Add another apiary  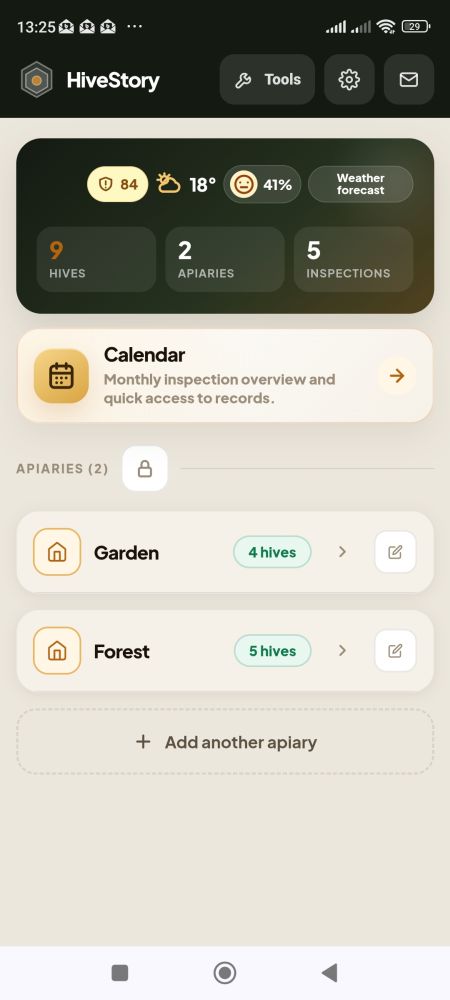[x=225, y=742]
